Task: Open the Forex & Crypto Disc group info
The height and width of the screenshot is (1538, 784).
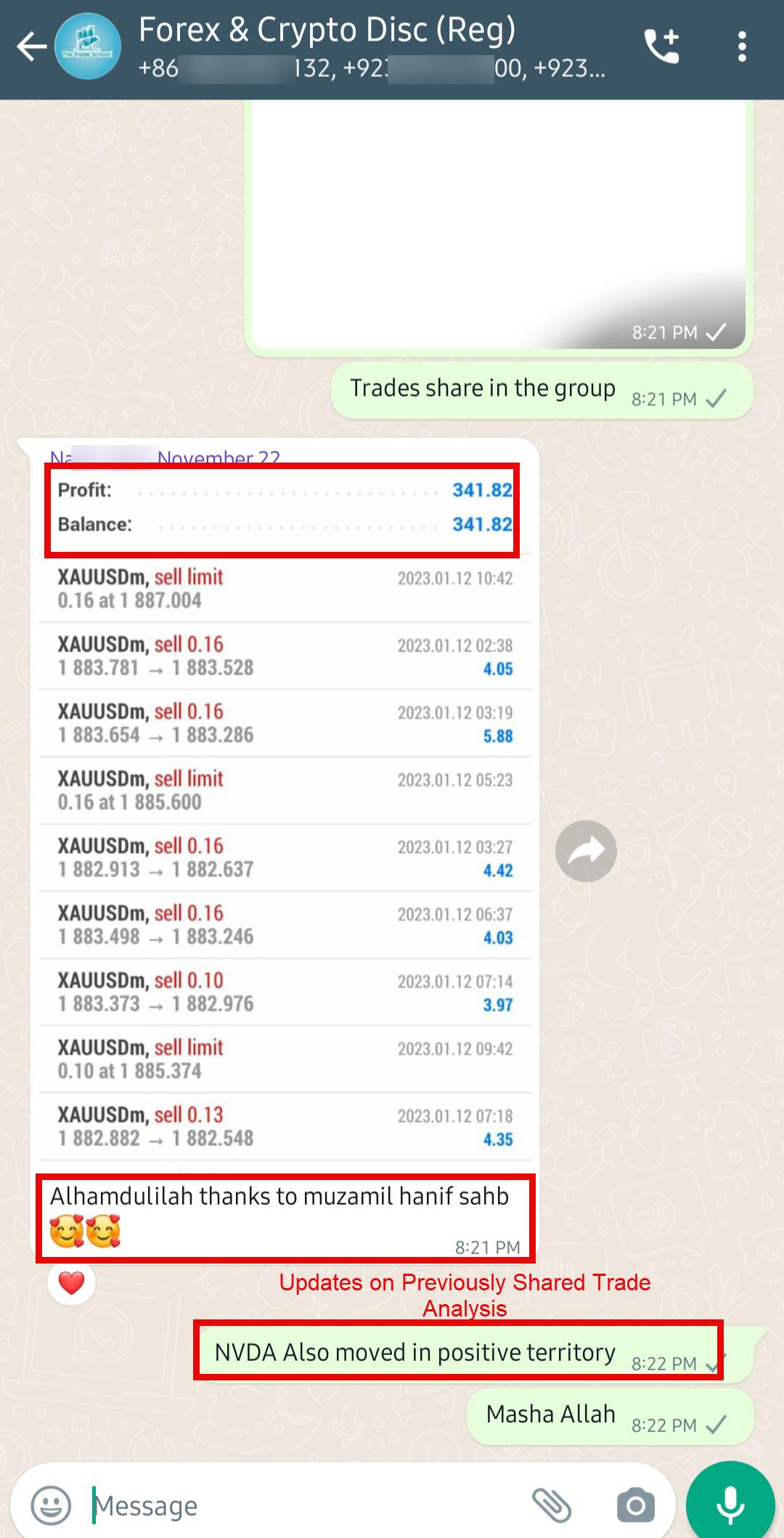Action: point(327,46)
